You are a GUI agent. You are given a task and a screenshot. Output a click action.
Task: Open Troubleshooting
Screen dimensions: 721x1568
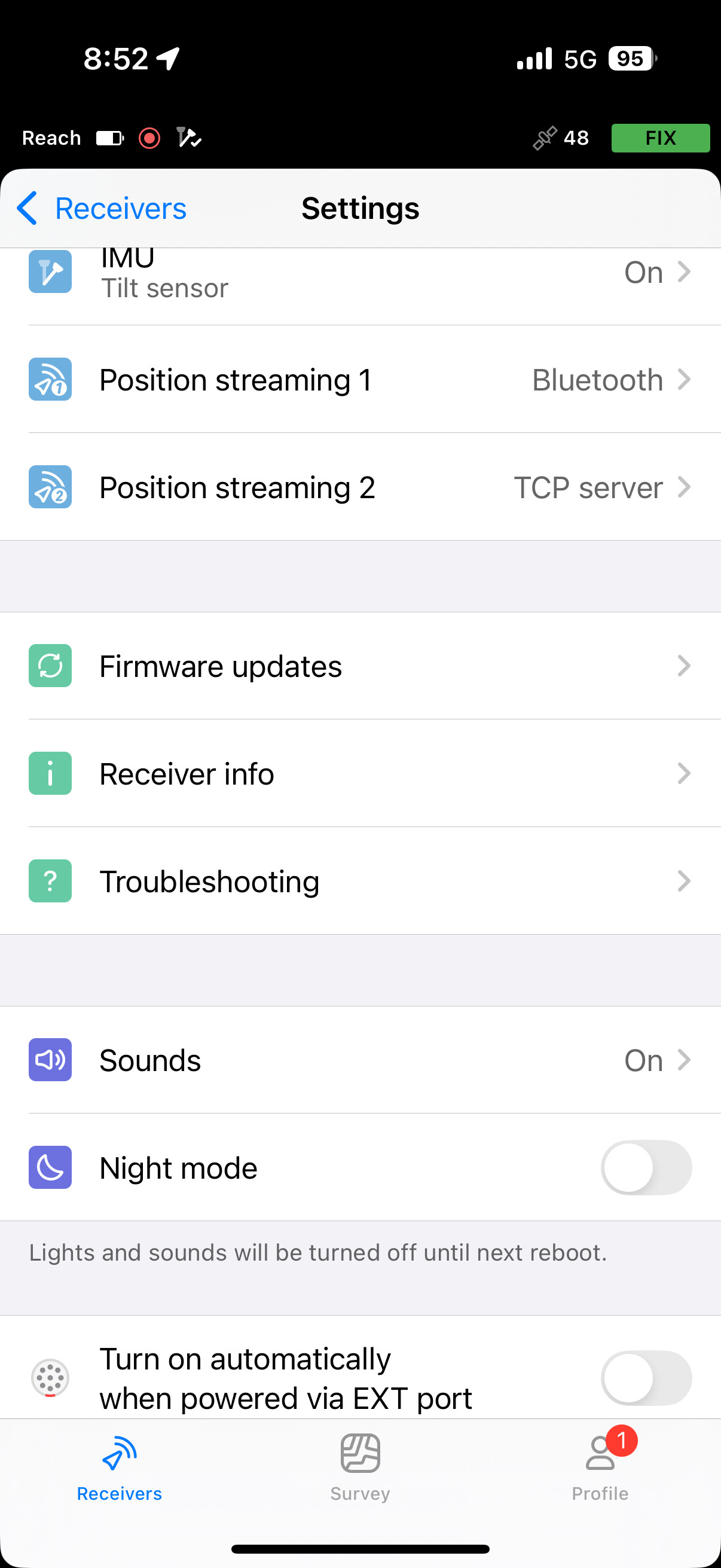click(360, 881)
